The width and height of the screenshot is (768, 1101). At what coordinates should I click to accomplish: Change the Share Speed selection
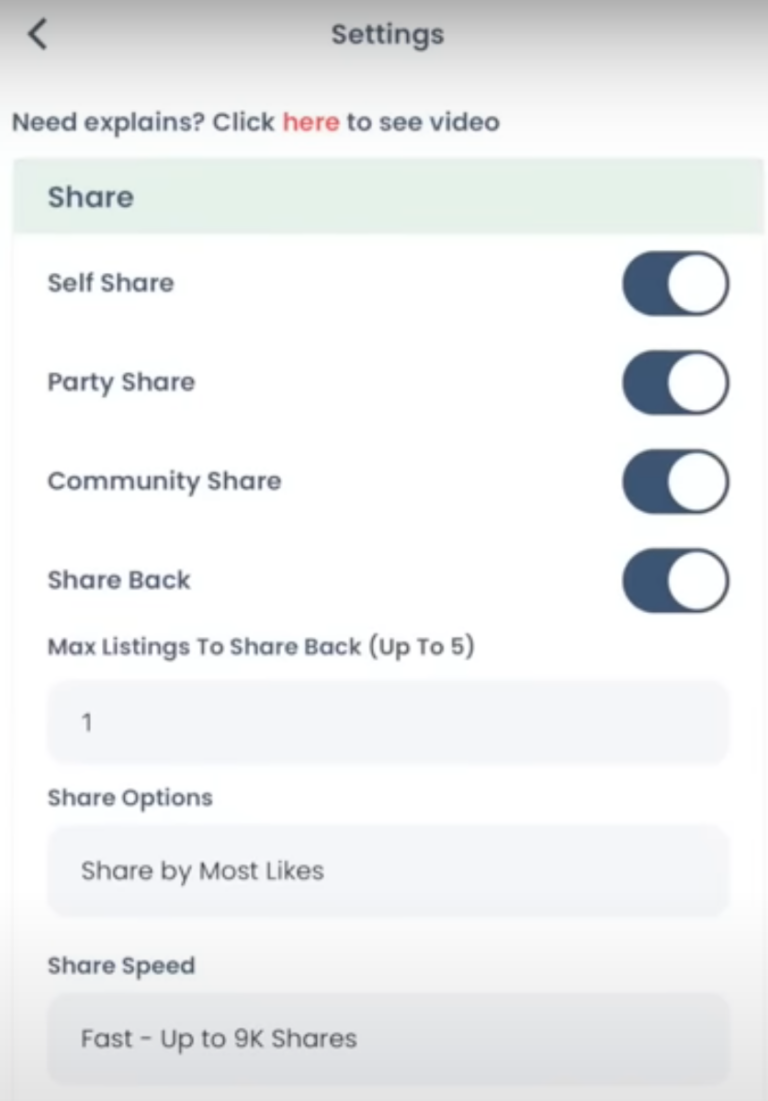(387, 1038)
